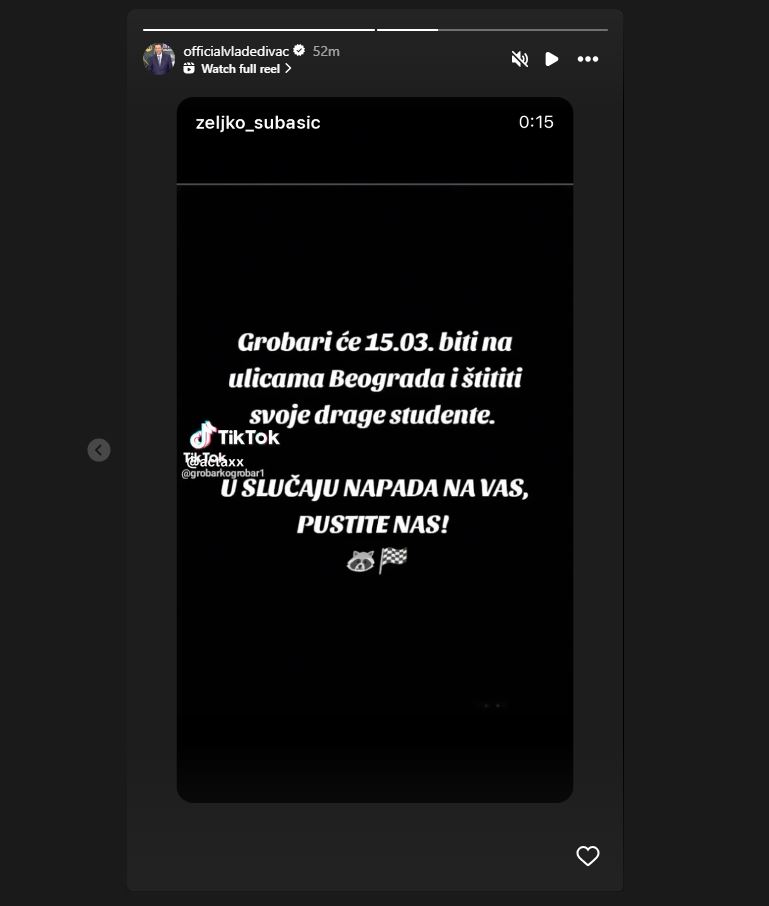This screenshot has width=769, height=906.
Task: Open the three-dot more options menu
Action: click(x=588, y=59)
